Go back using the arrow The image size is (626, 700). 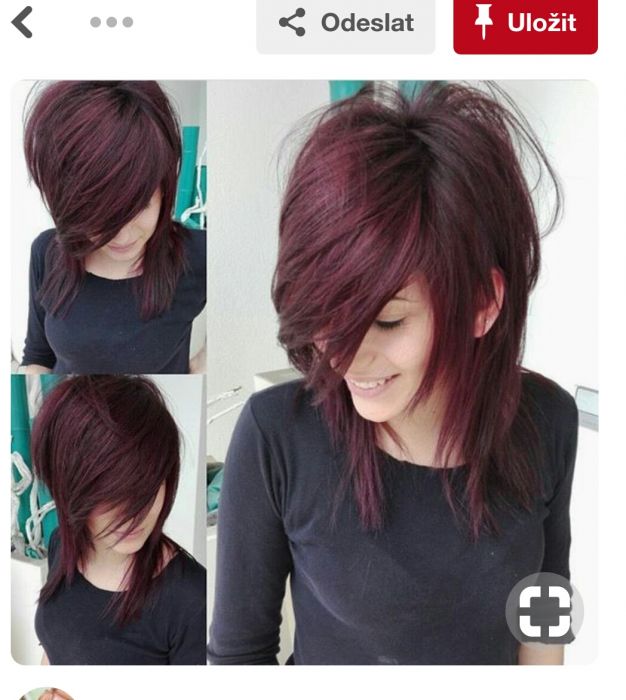[22, 22]
